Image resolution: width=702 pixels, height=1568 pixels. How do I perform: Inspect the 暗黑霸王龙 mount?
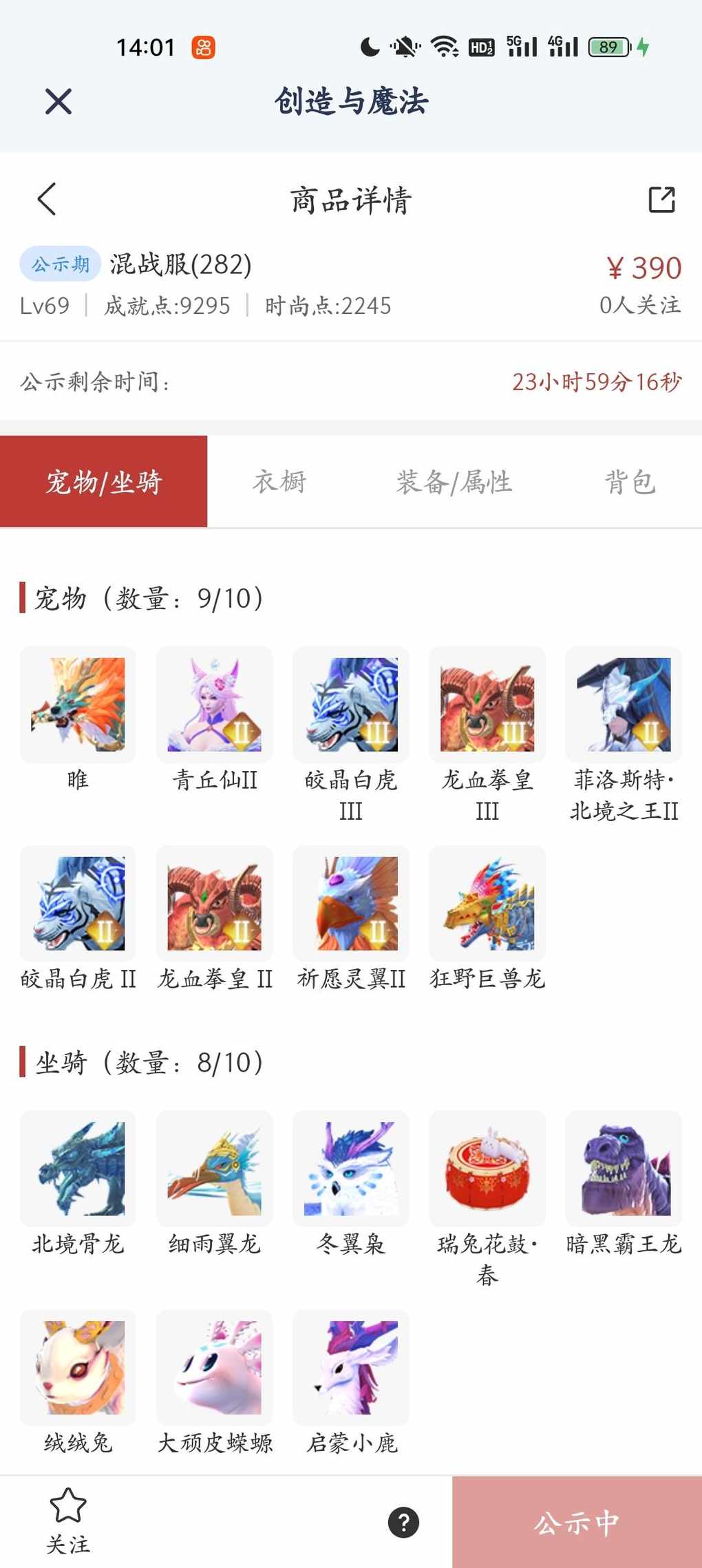click(624, 1169)
